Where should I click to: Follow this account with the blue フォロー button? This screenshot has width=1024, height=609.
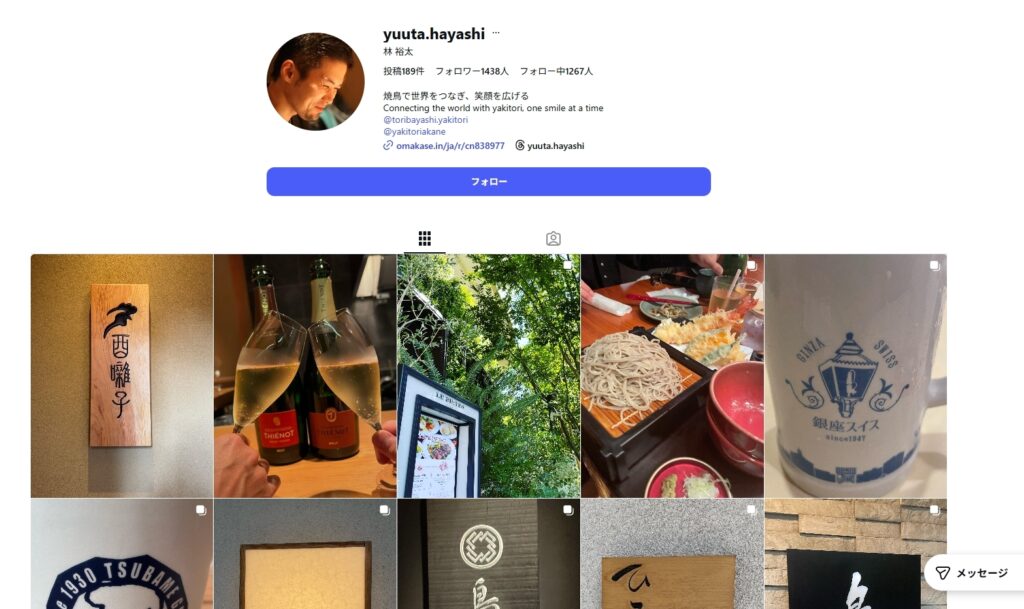coord(488,182)
